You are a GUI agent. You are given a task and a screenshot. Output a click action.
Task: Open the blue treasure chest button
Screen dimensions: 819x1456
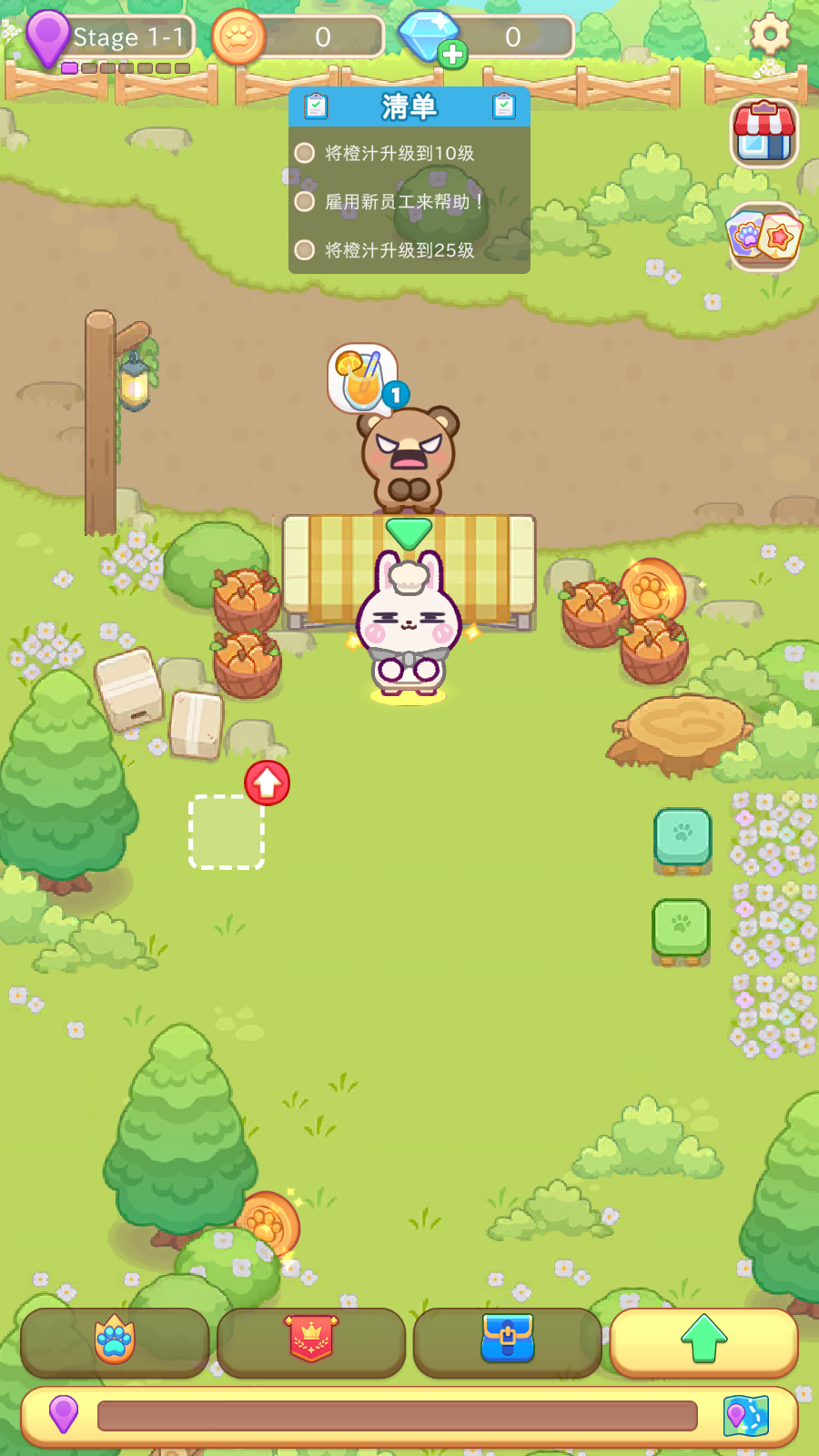coord(508,1341)
